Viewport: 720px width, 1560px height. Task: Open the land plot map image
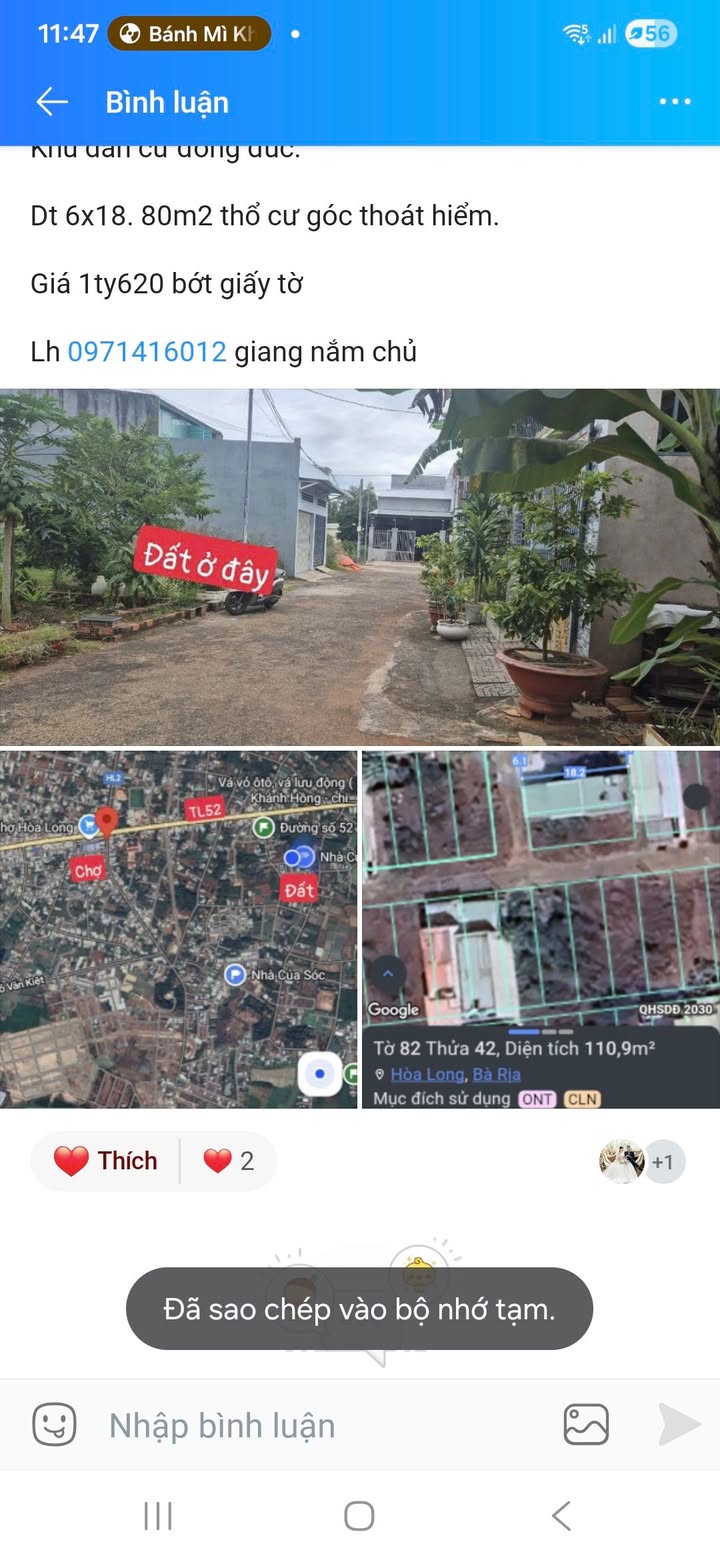coord(541,929)
